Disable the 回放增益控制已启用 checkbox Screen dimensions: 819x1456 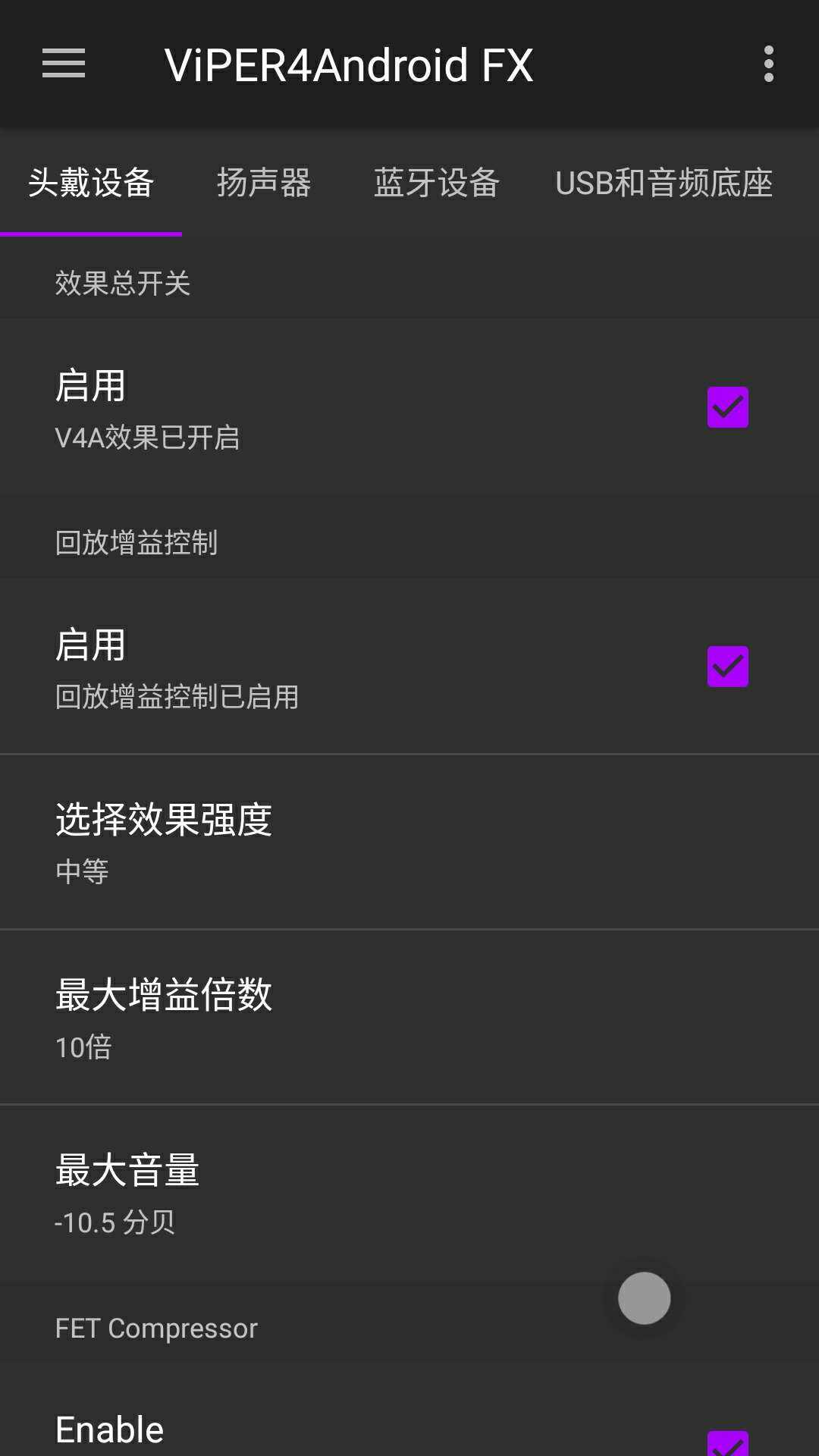[727, 667]
